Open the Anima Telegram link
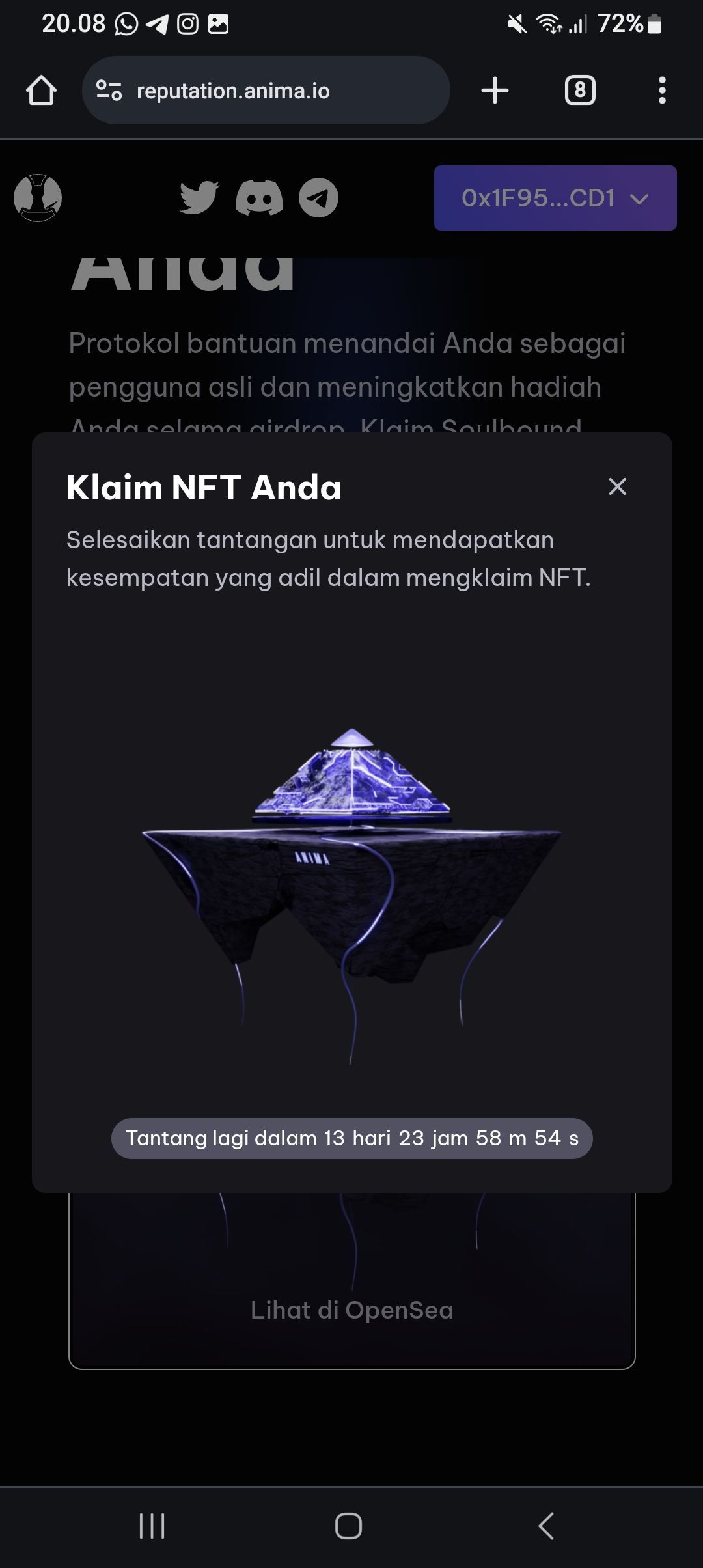 point(318,197)
